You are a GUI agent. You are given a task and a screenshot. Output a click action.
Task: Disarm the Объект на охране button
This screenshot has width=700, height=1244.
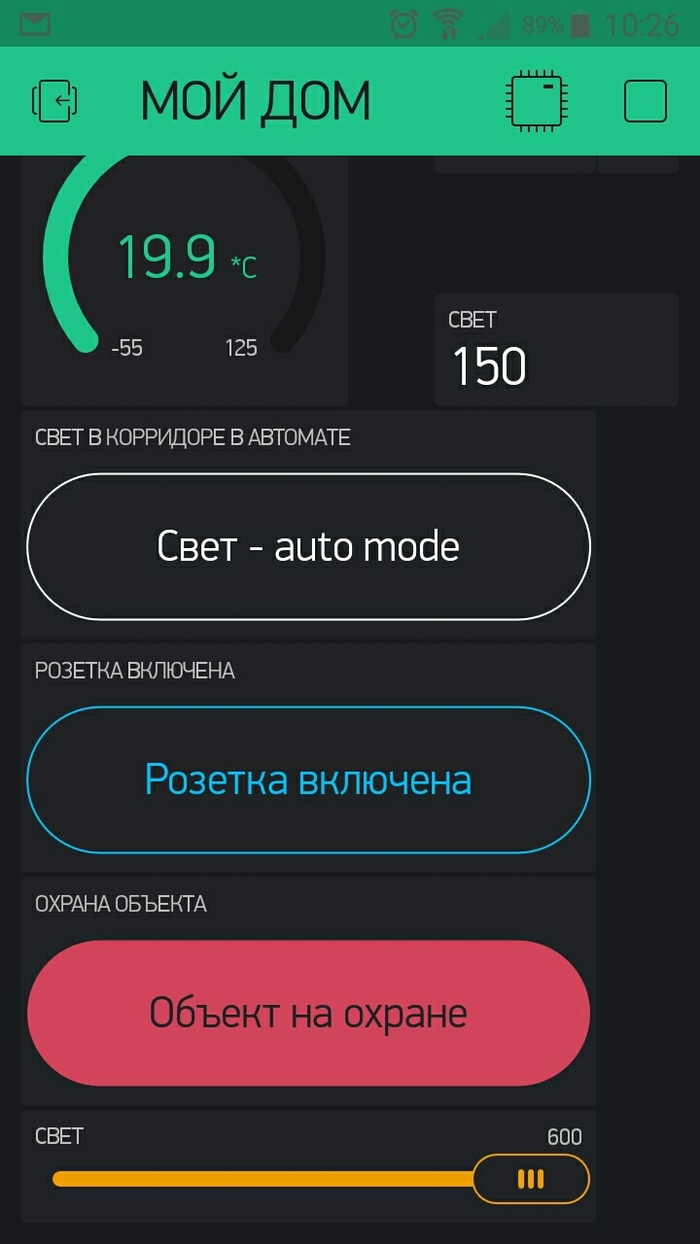click(308, 1013)
